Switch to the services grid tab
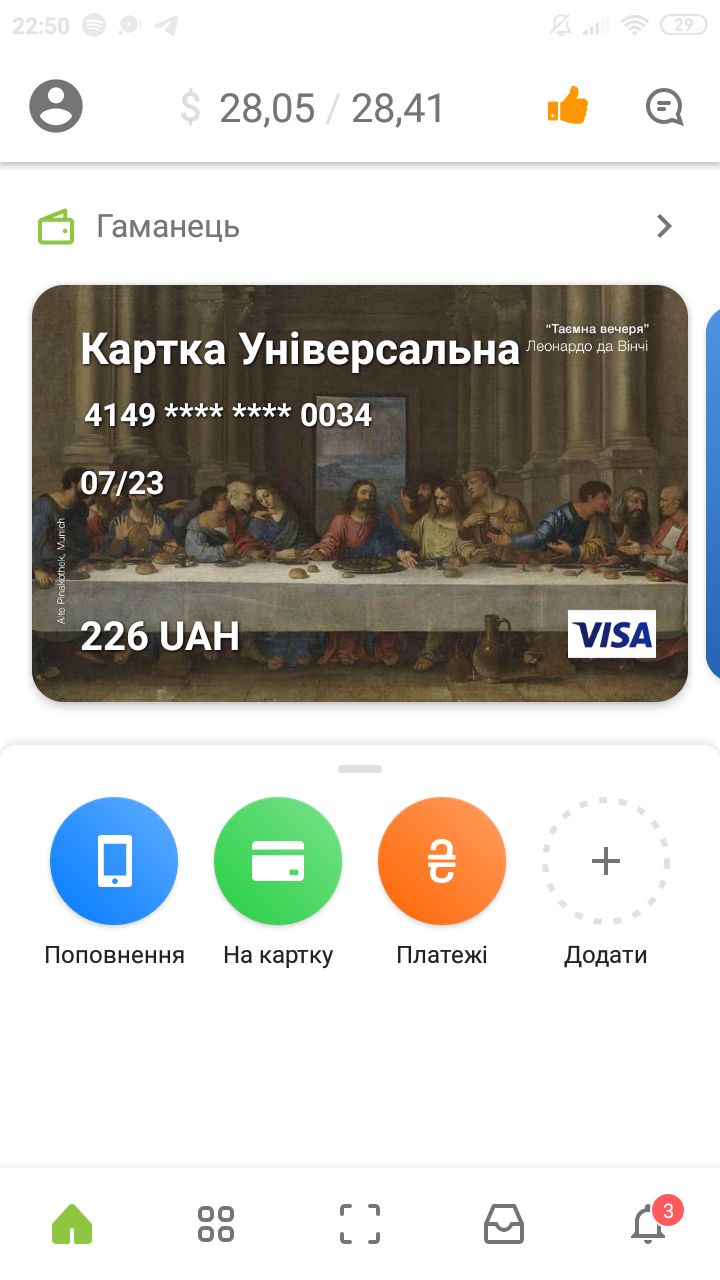The image size is (720, 1280). 216,1223
